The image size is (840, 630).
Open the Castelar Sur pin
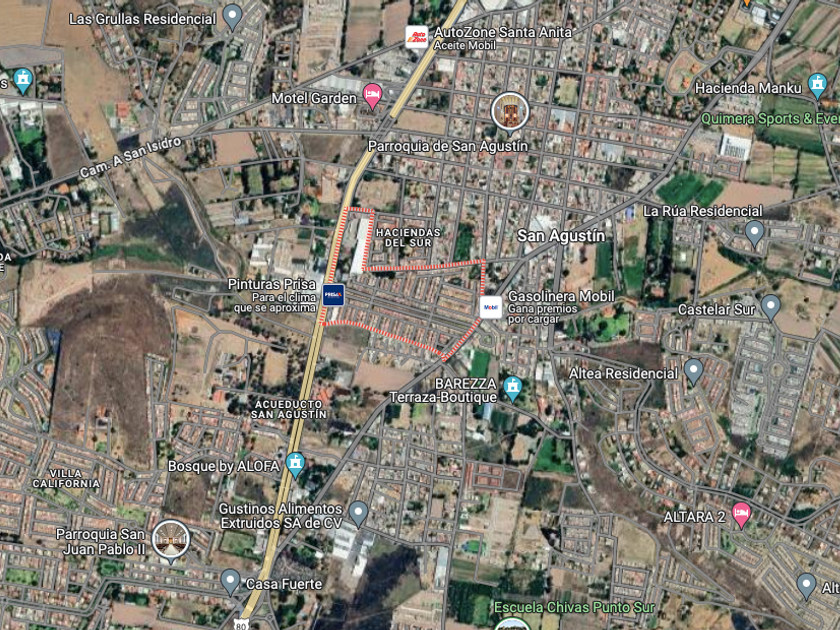(770, 306)
